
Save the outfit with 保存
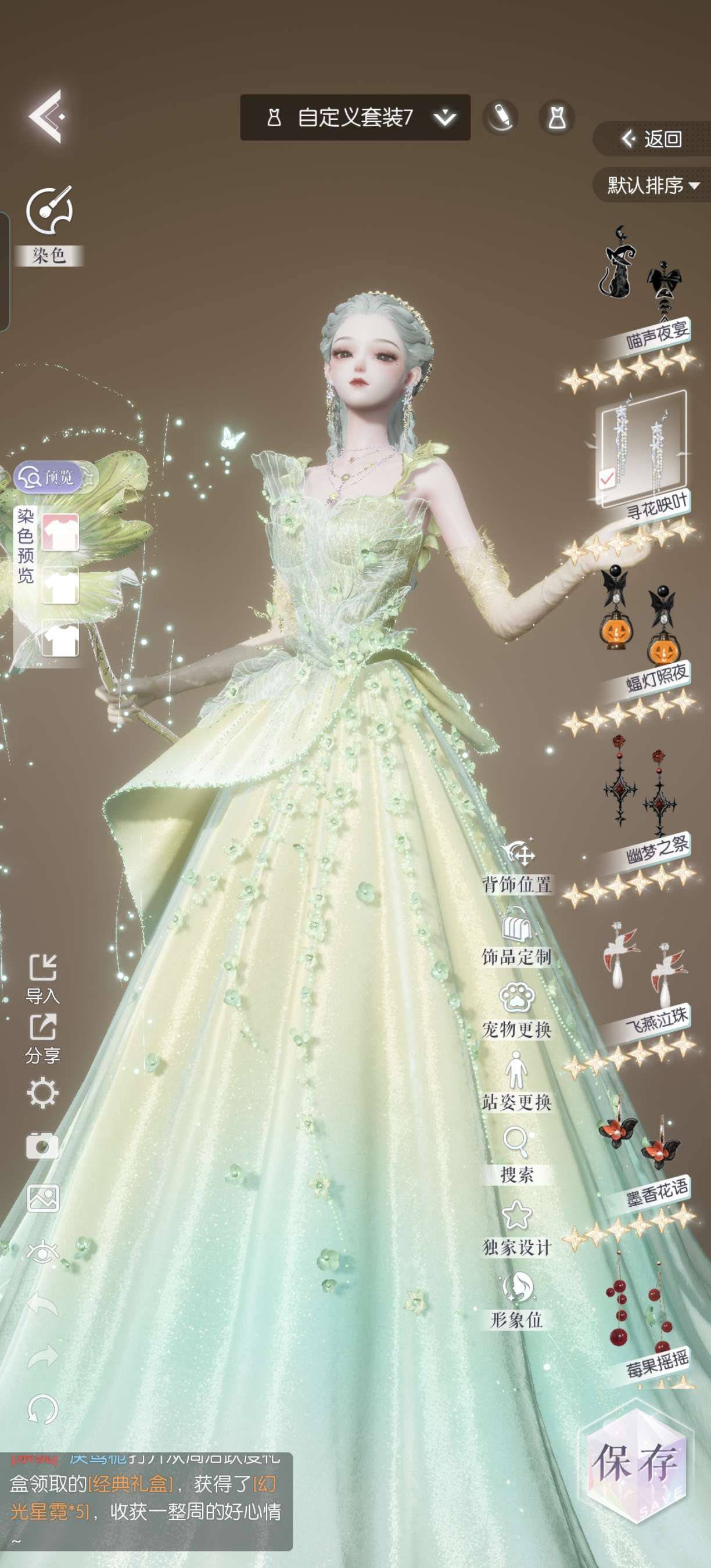point(636,1465)
